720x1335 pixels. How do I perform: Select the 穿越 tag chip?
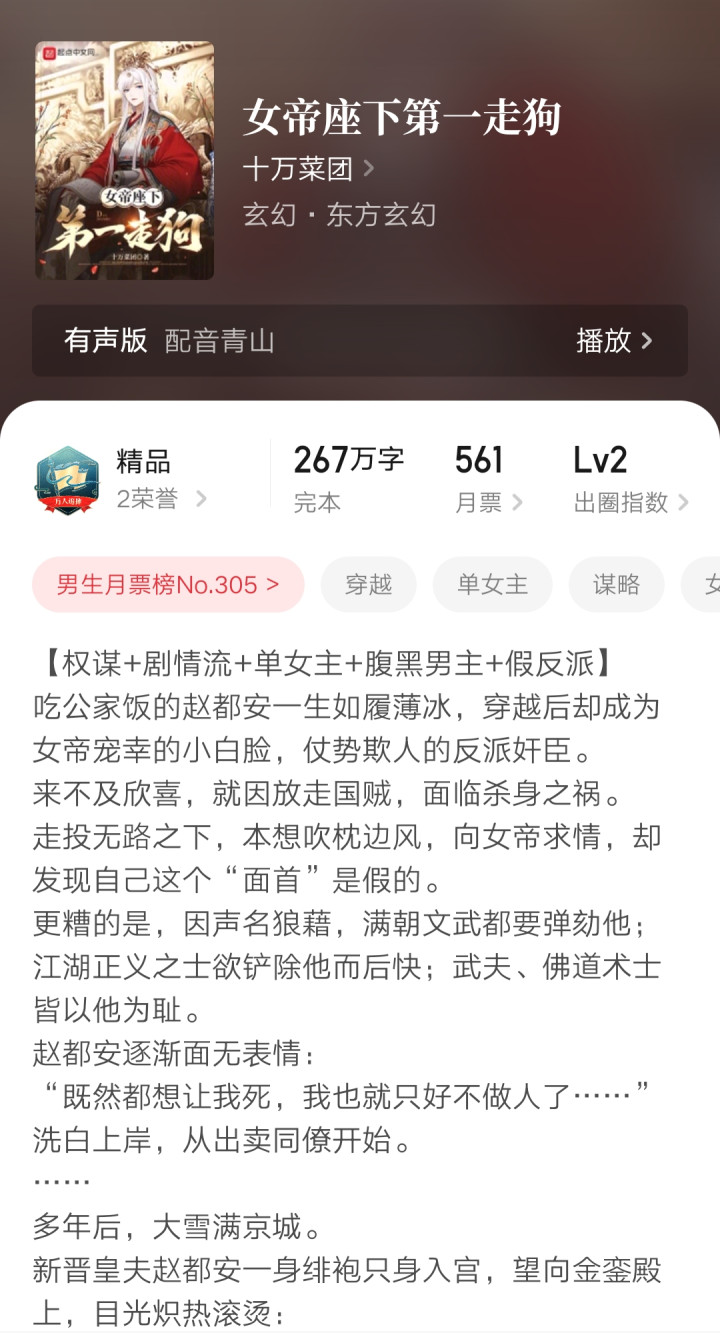[369, 585]
